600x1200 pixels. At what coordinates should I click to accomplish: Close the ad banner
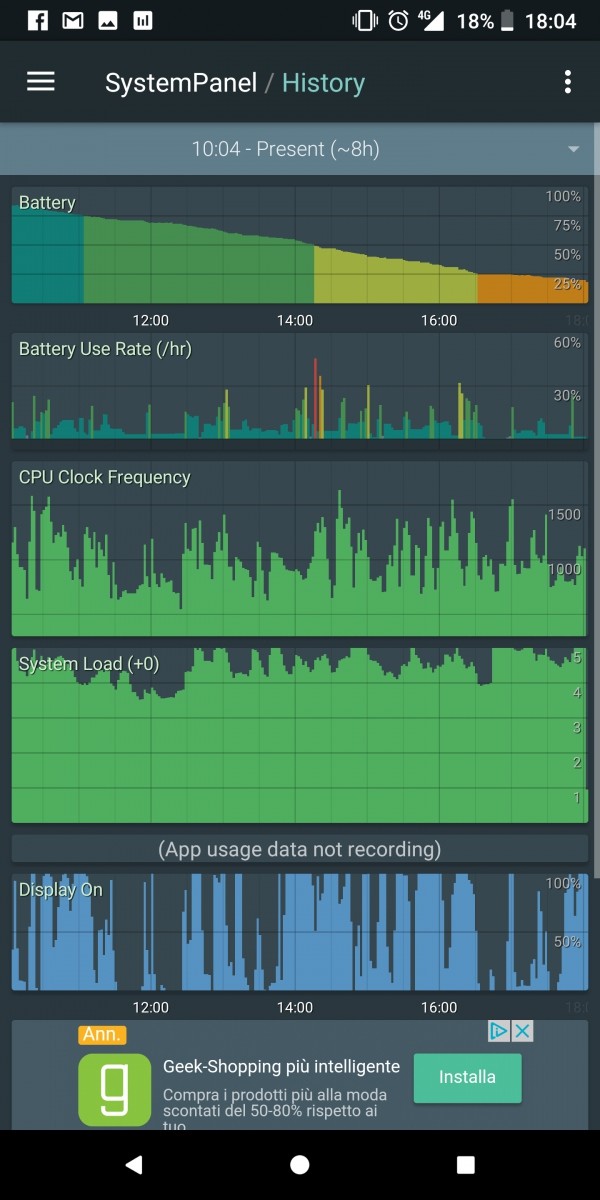pyautogui.click(x=522, y=1031)
